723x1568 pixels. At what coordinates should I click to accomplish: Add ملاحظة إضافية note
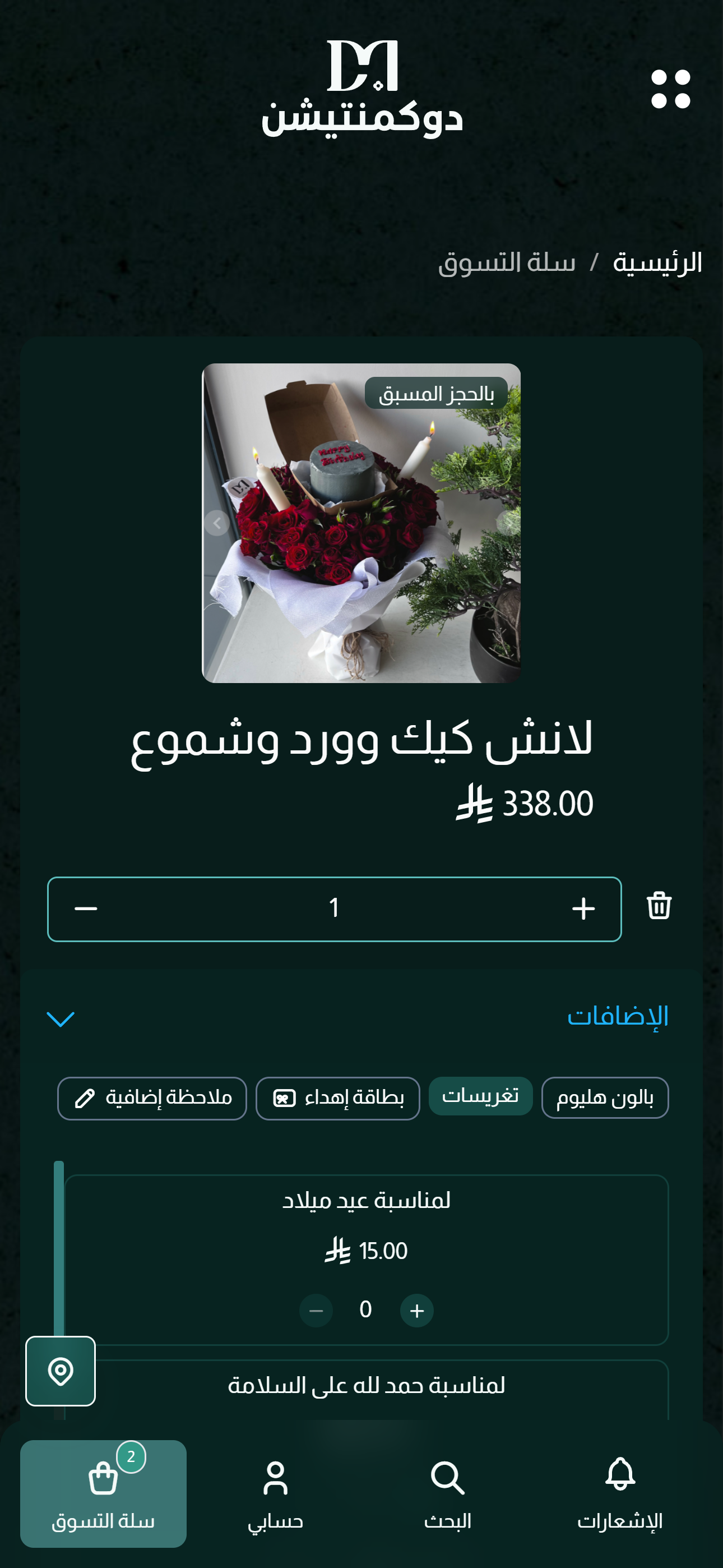[x=152, y=1098]
